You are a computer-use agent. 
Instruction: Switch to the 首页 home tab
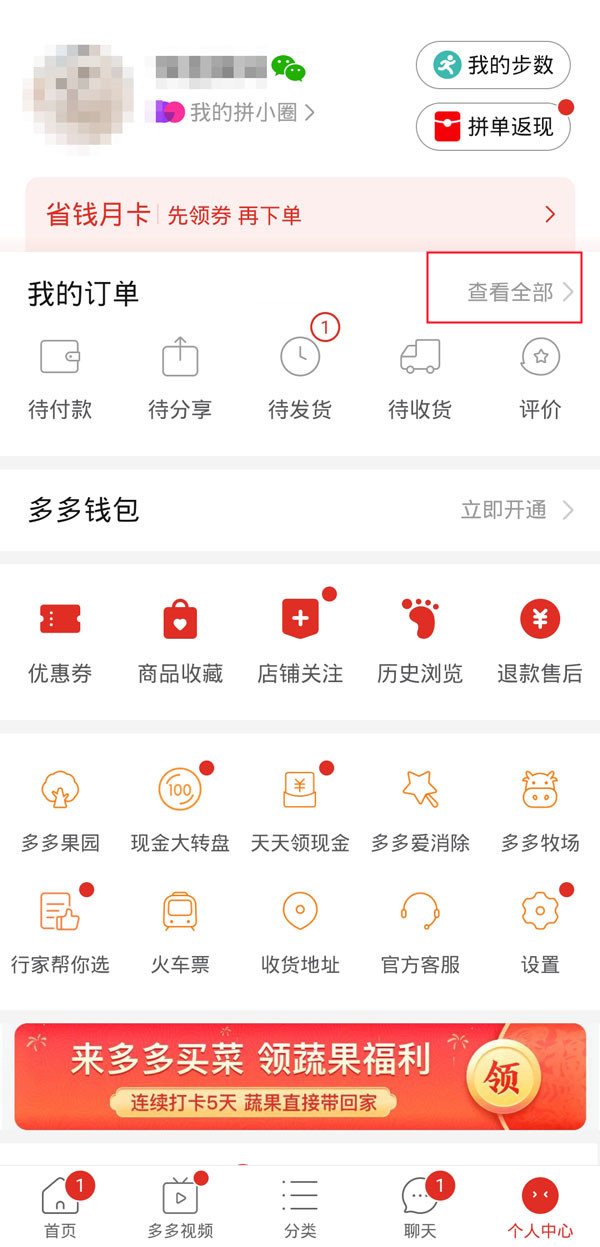pos(60,1207)
